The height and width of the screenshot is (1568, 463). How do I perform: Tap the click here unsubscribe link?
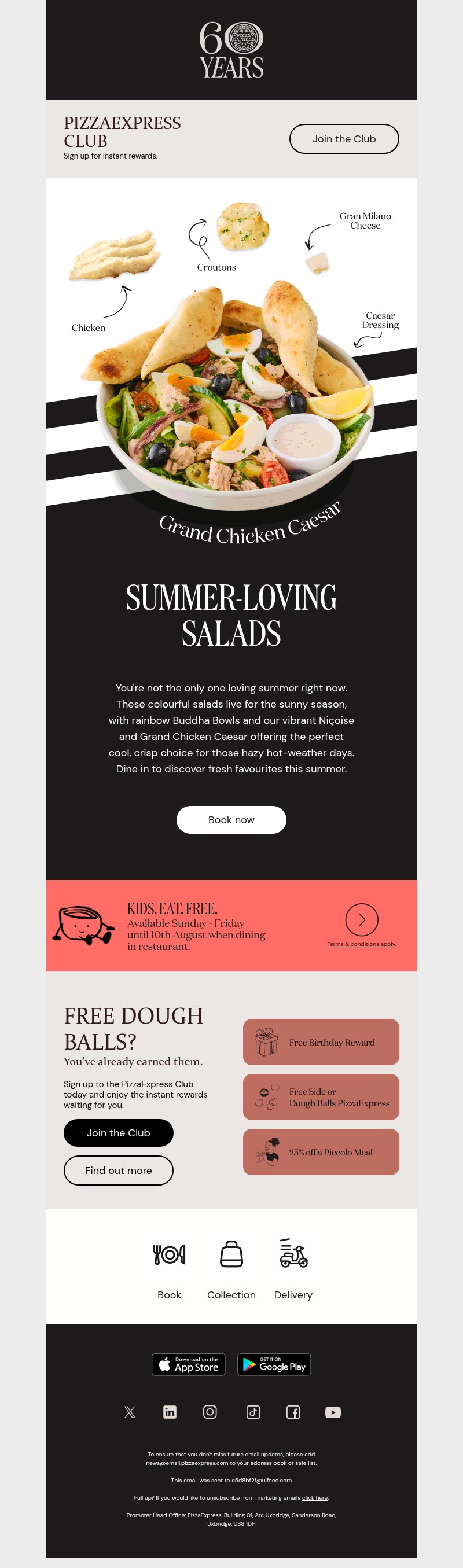coord(314,1497)
